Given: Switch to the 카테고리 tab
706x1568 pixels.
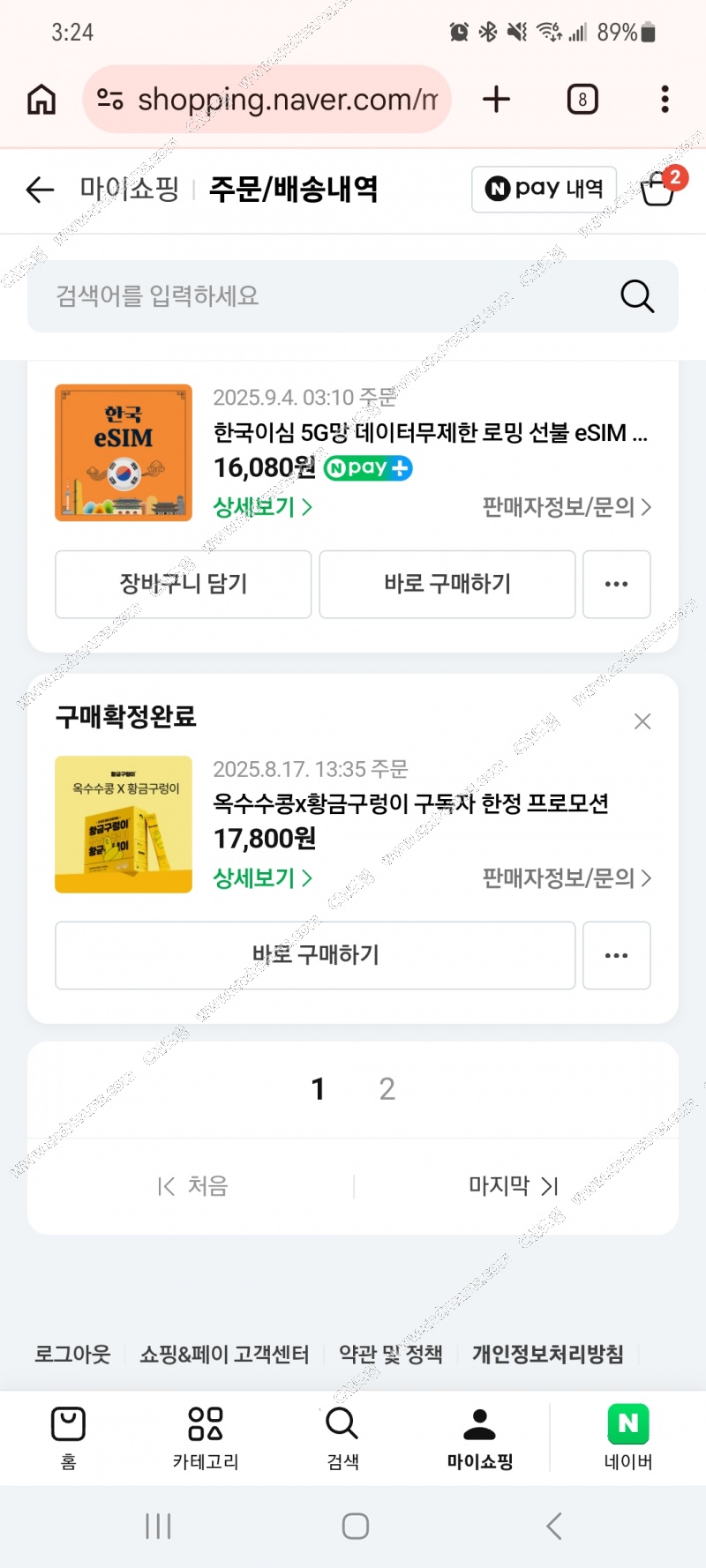Looking at the screenshot, I should (205, 1437).
